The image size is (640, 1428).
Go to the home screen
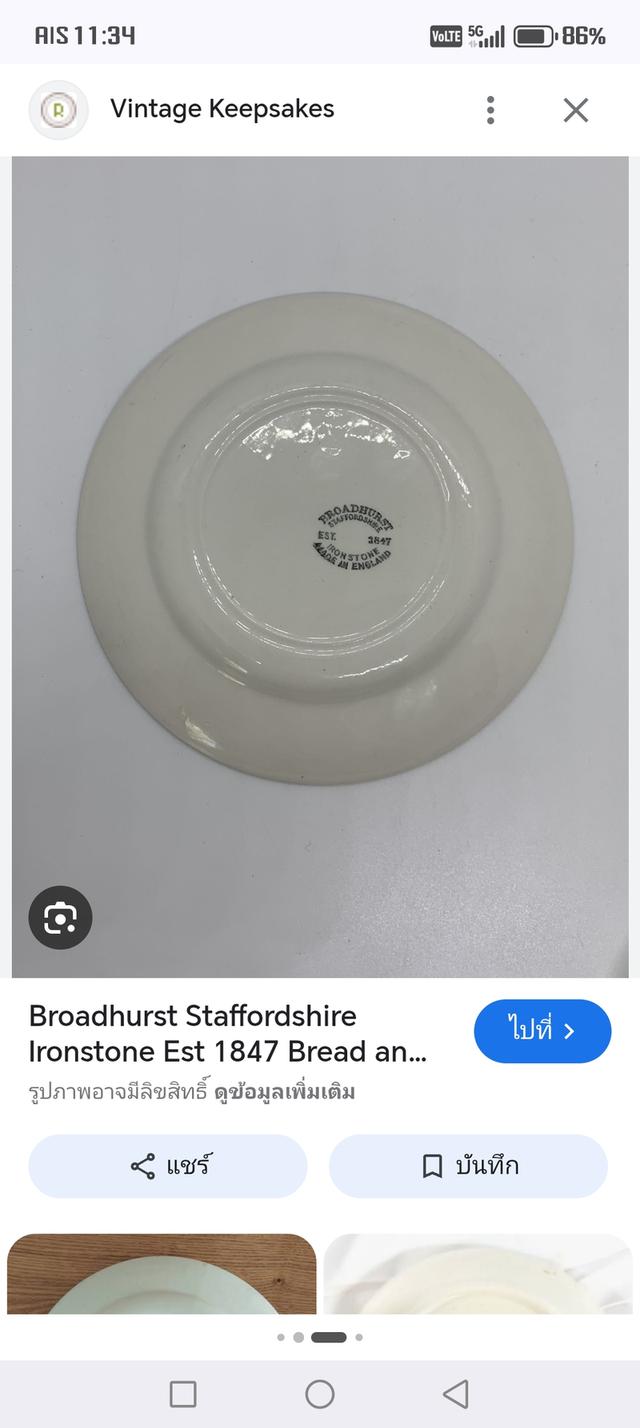pyautogui.click(x=320, y=1393)
